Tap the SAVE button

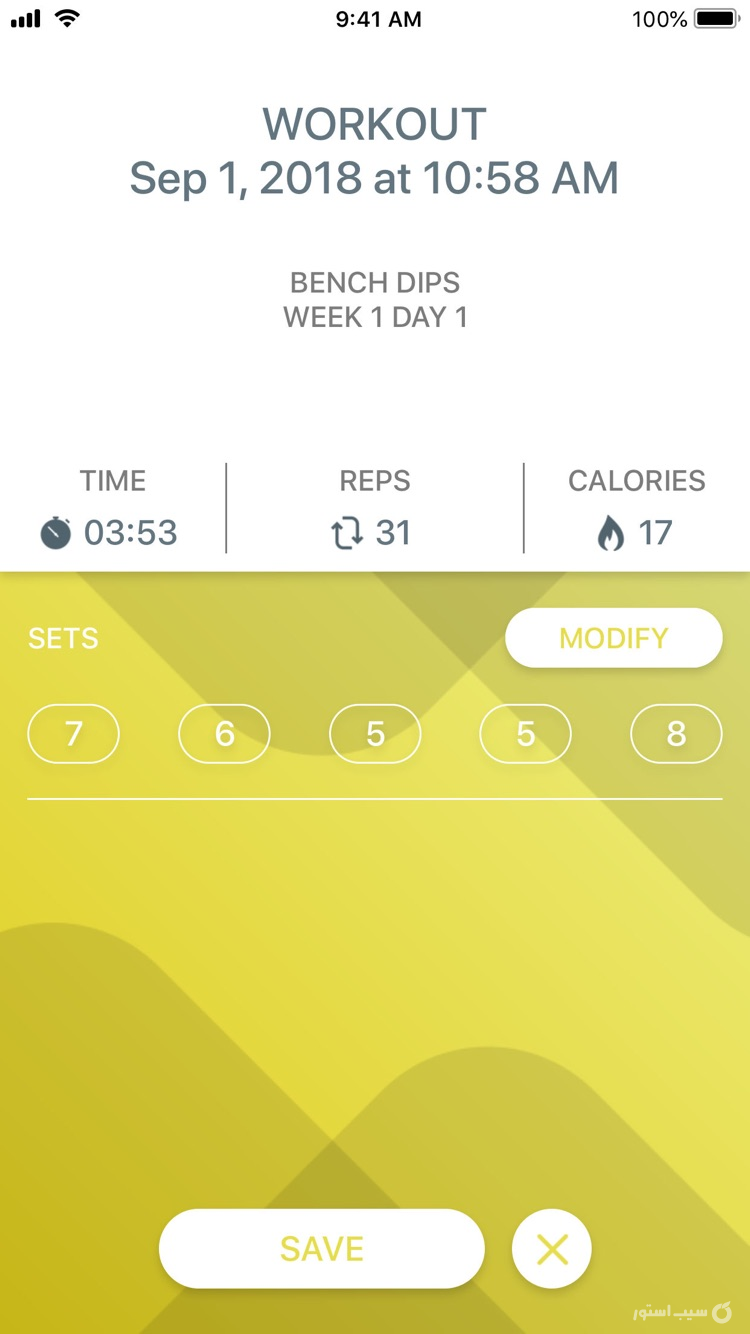[321, 1247]
